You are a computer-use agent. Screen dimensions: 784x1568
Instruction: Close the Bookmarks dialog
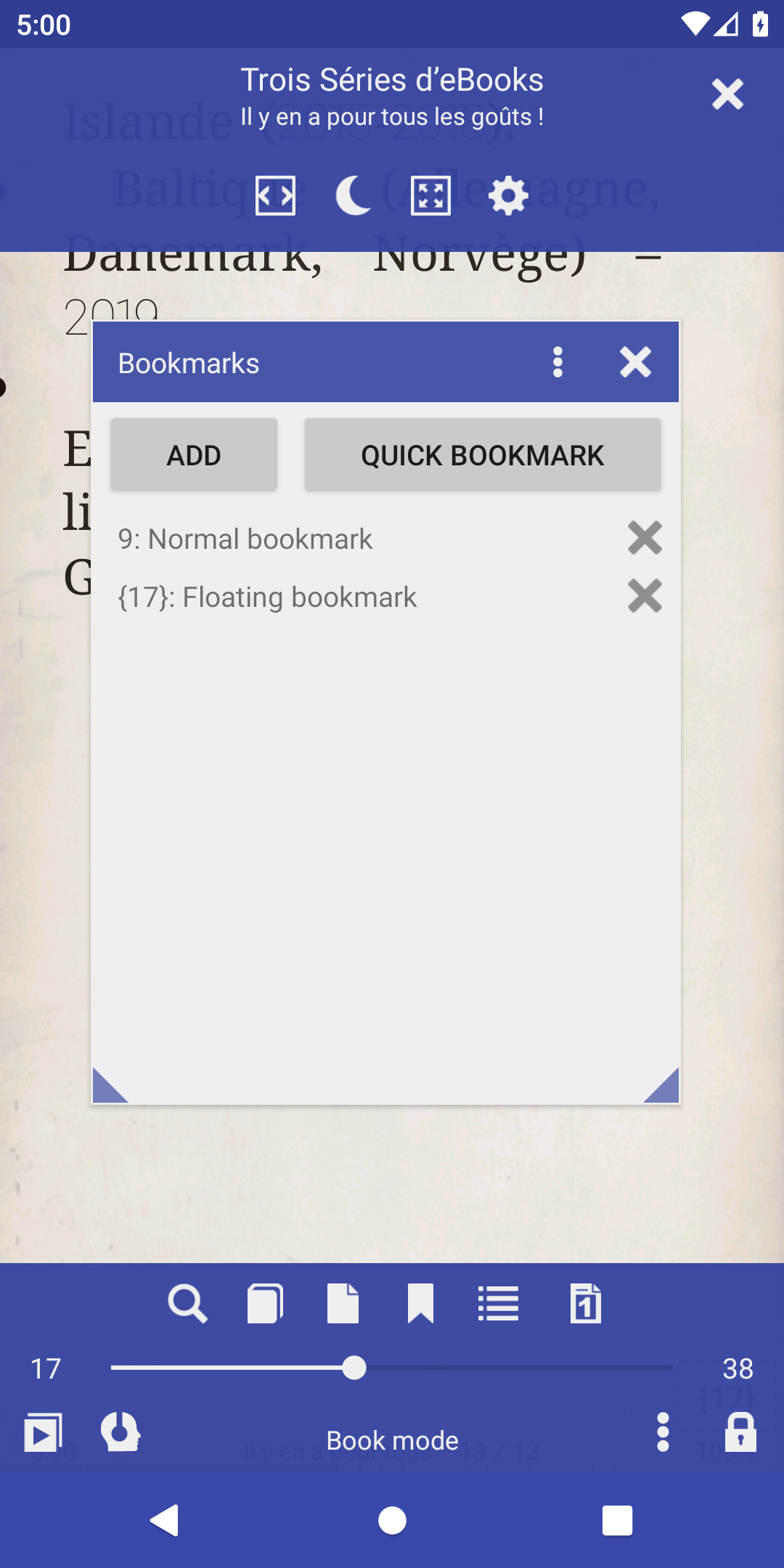pyautogui.click(x=635, y=362)
